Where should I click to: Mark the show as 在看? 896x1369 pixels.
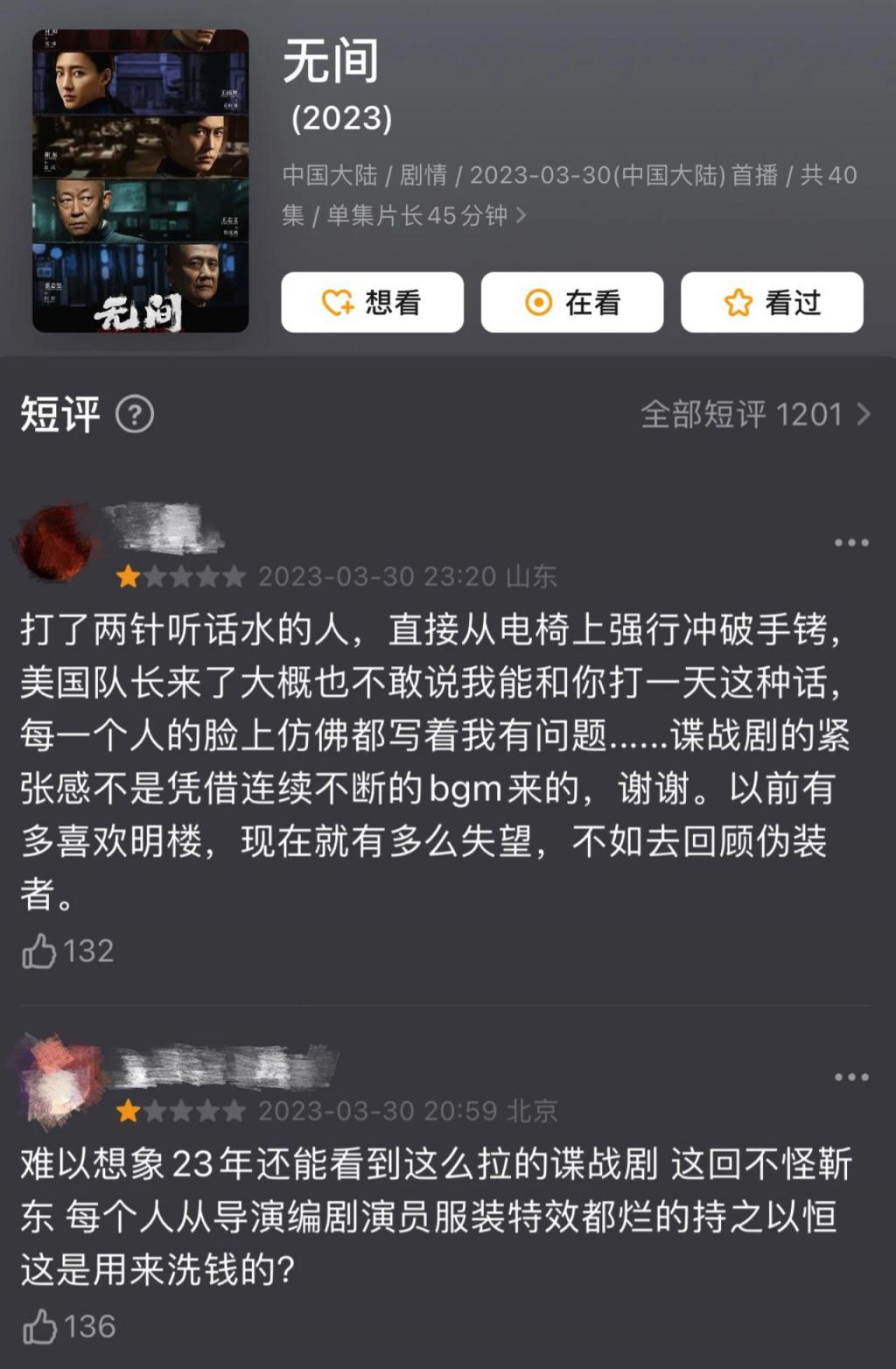[x=572, y=303]
